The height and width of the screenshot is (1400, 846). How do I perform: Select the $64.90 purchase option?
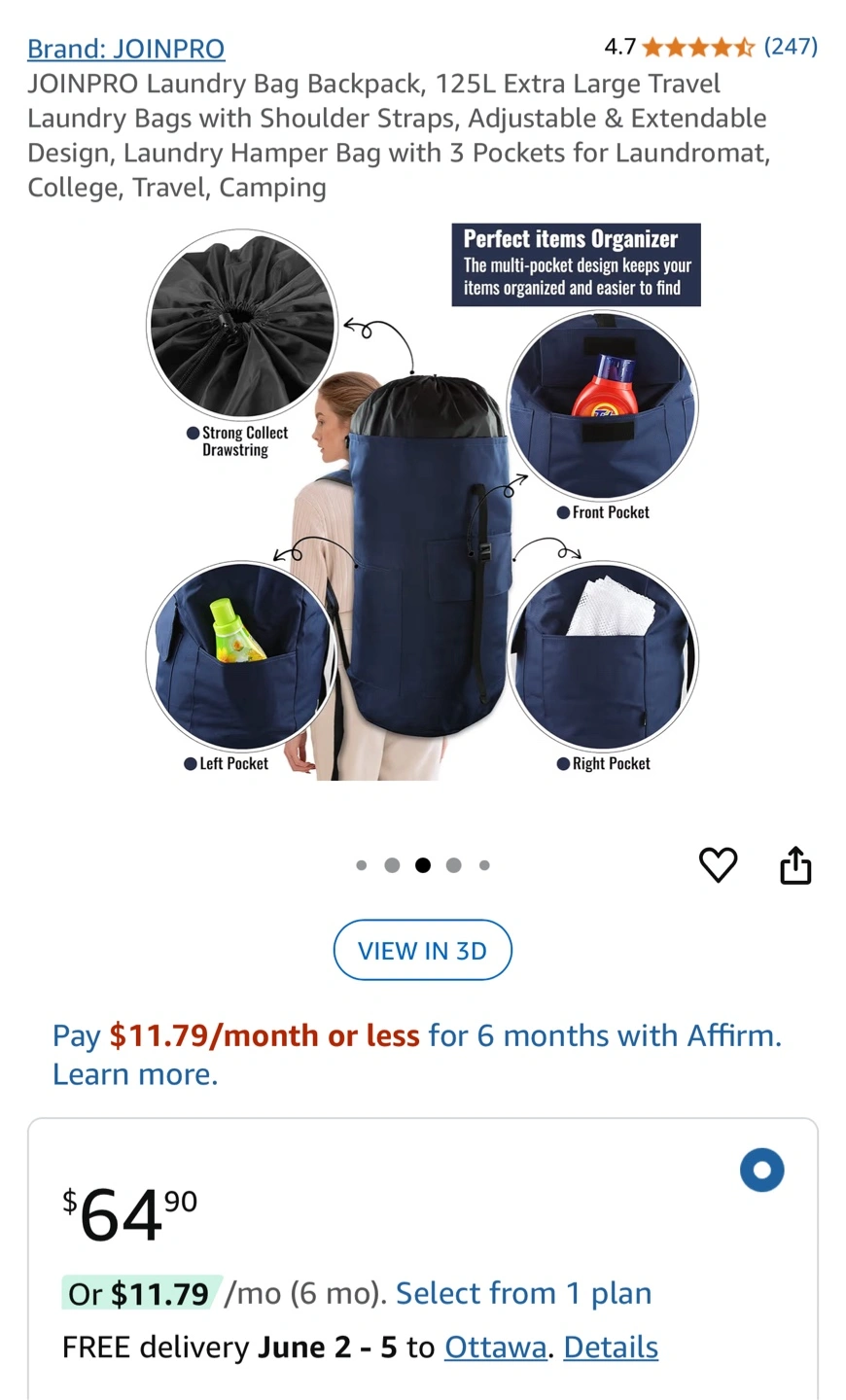tap(761, 1170)
